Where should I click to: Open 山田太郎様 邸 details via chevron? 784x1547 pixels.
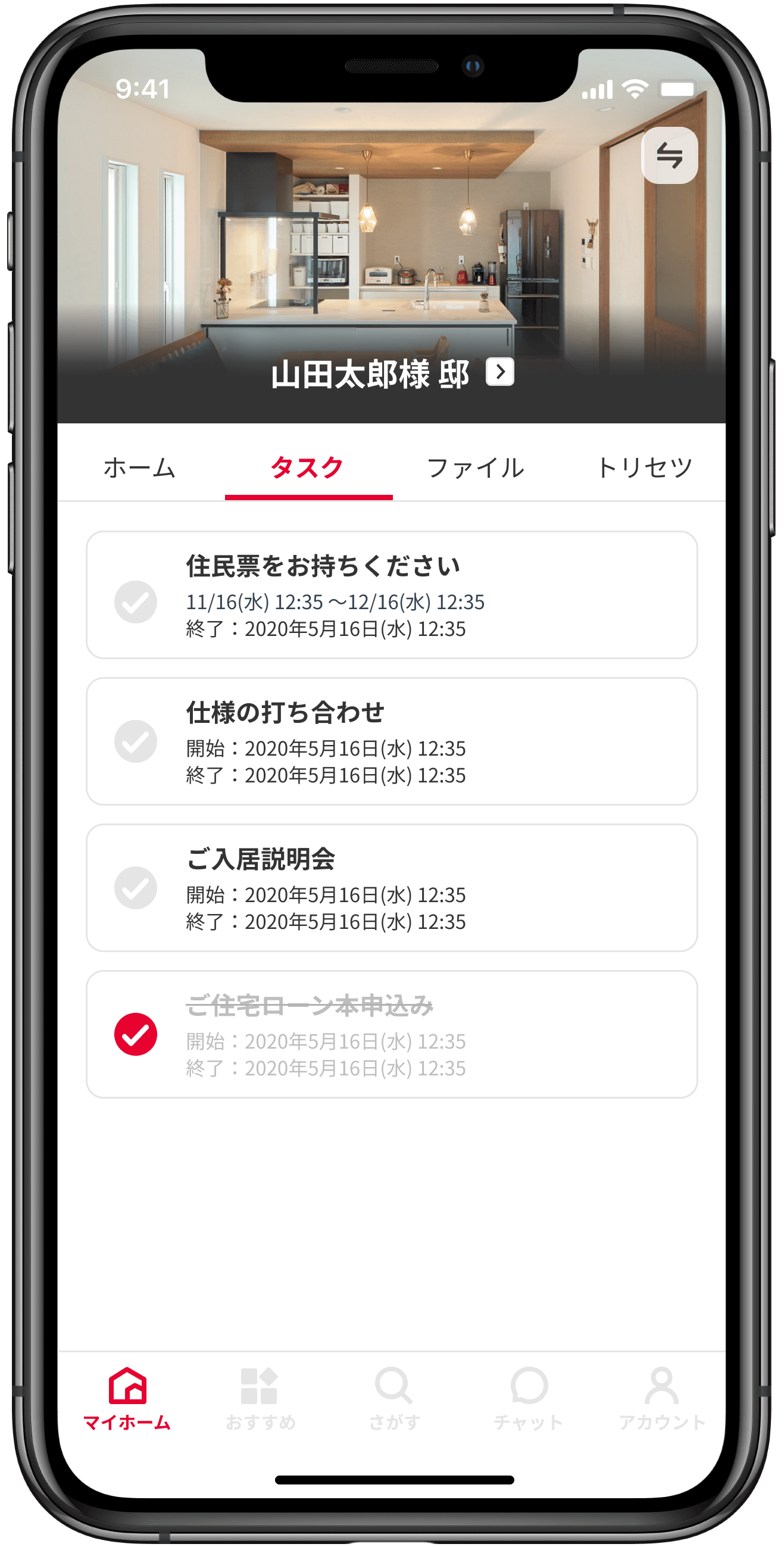pyautogui.click(x=499, y=372)
